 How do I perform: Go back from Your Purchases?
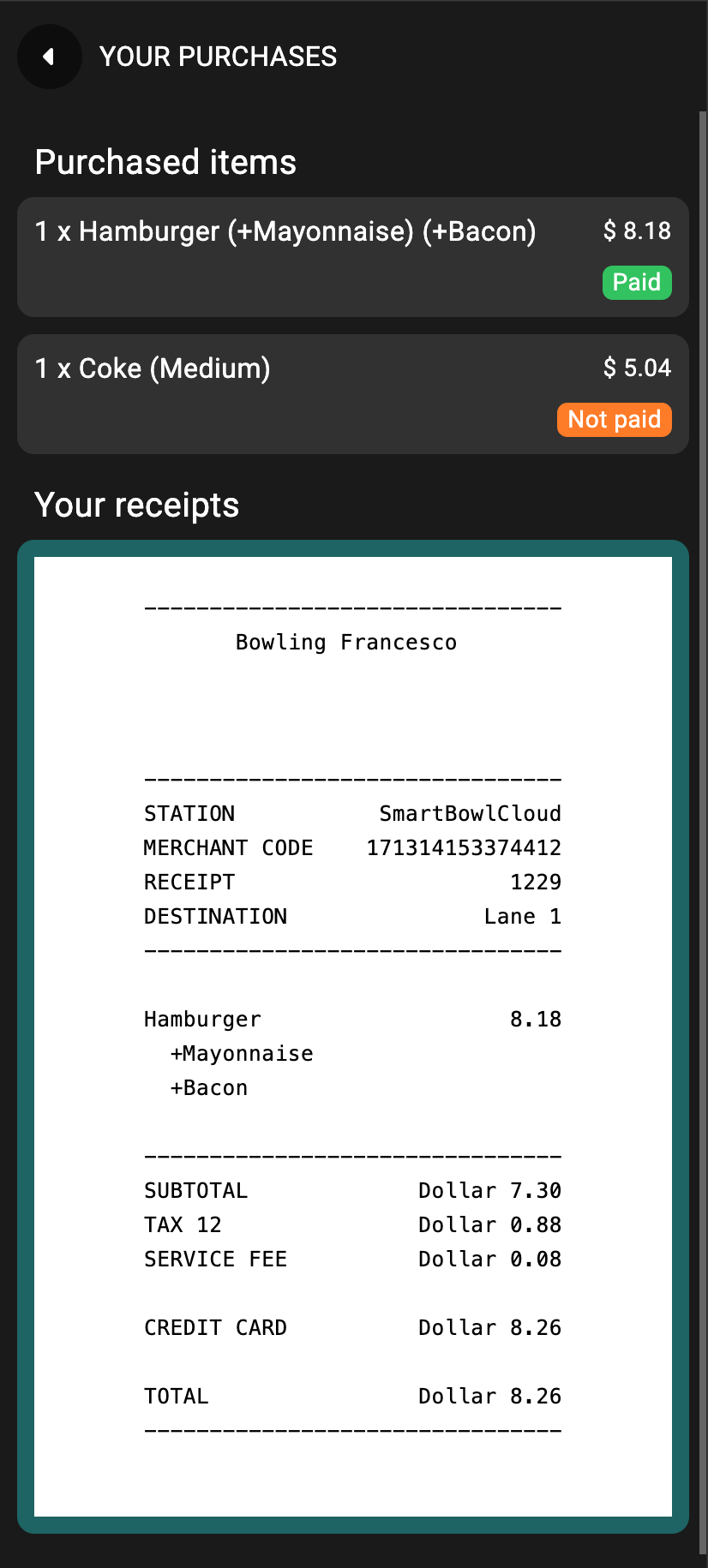point(49,57)
